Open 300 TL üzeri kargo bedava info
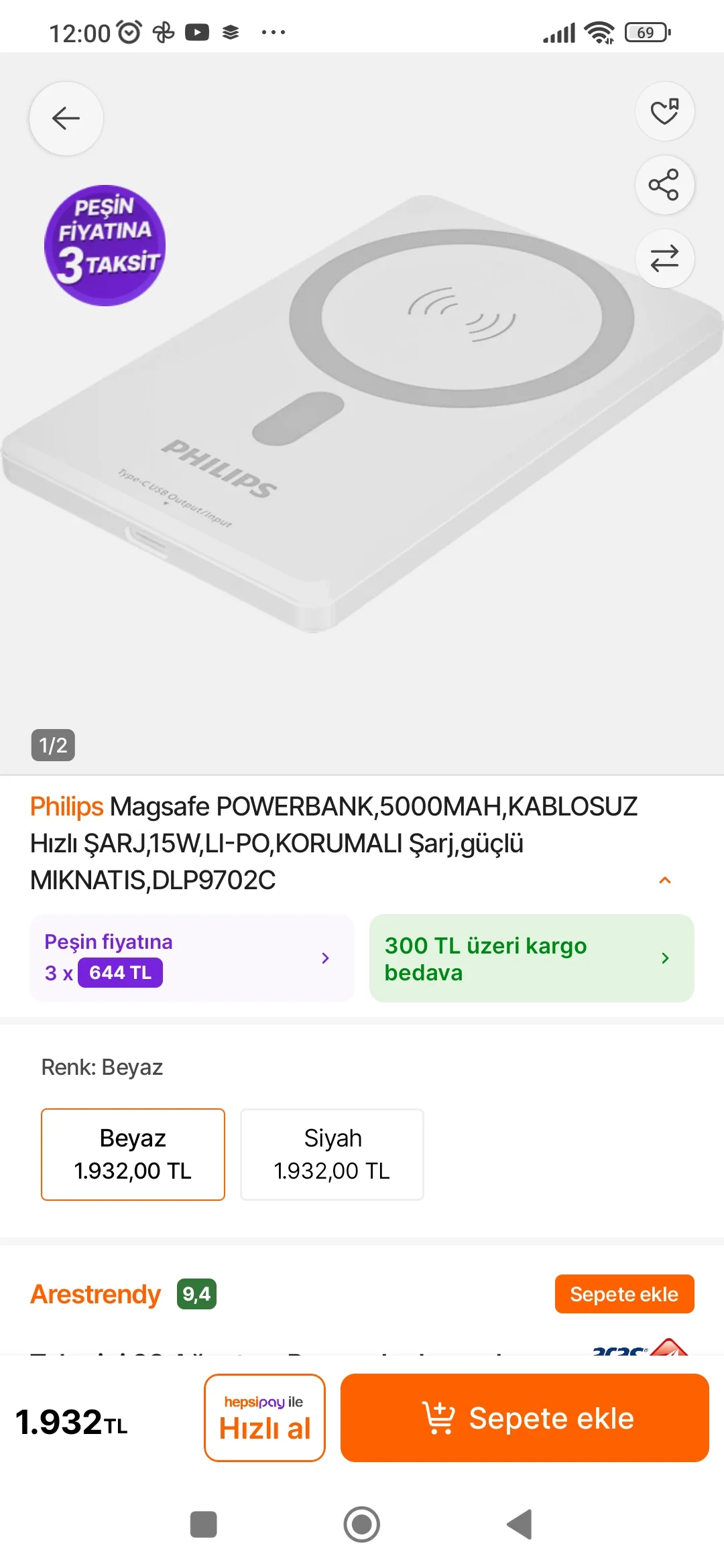Screen dimensions: 724x1568 point(531,958)
